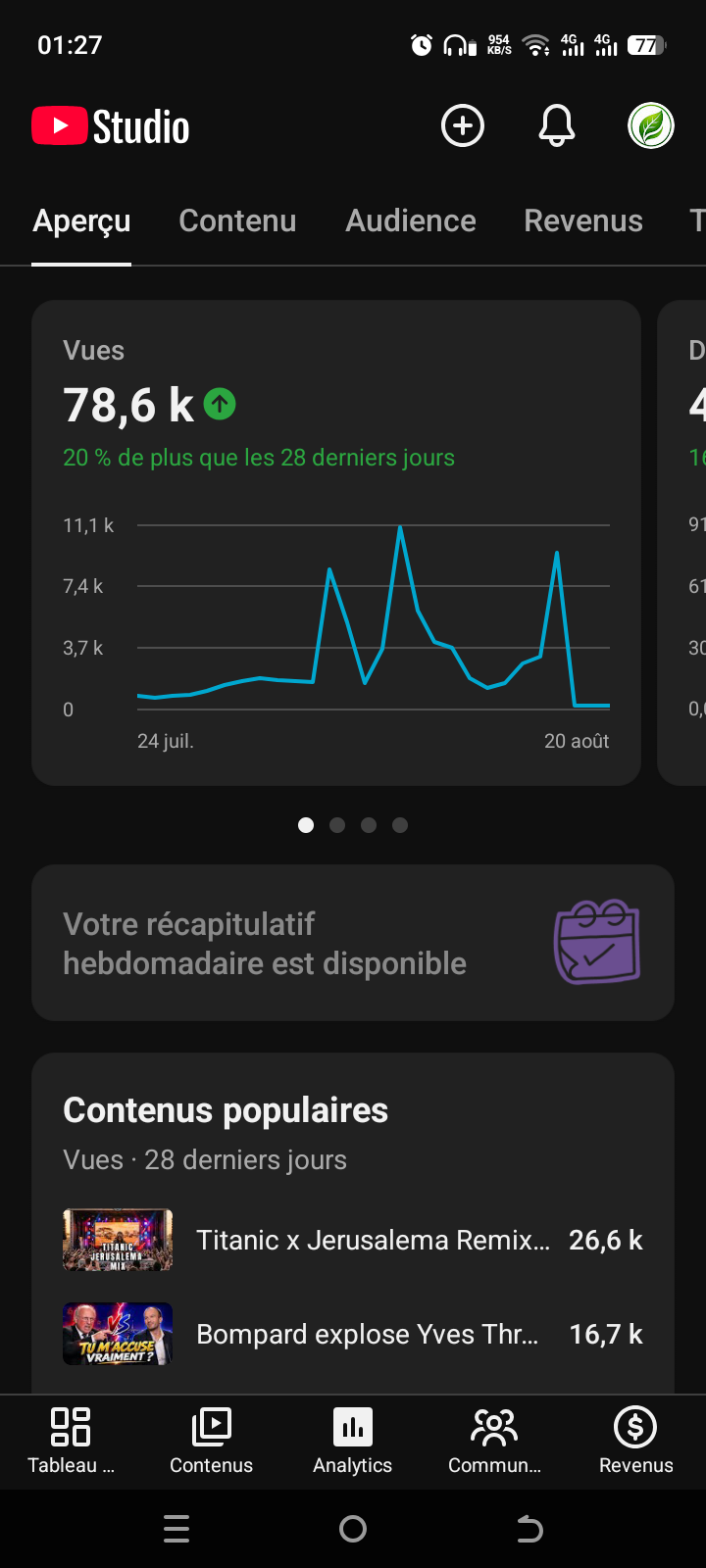Open the channel profile avatar
Viewport: 706px width, 1568px height.
pyautogui.click(x=651, y=125)
